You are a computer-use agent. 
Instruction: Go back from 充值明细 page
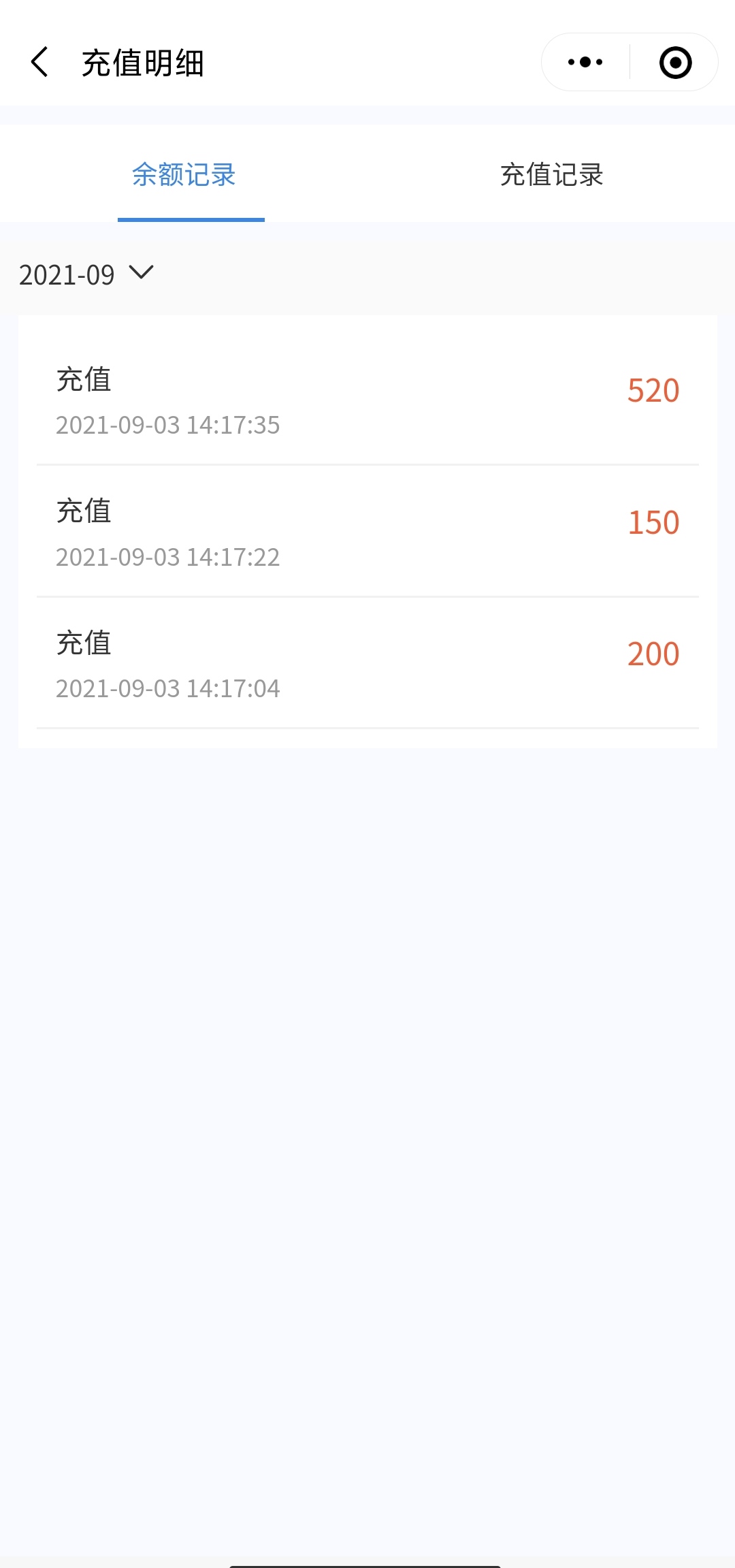point(40,63)
